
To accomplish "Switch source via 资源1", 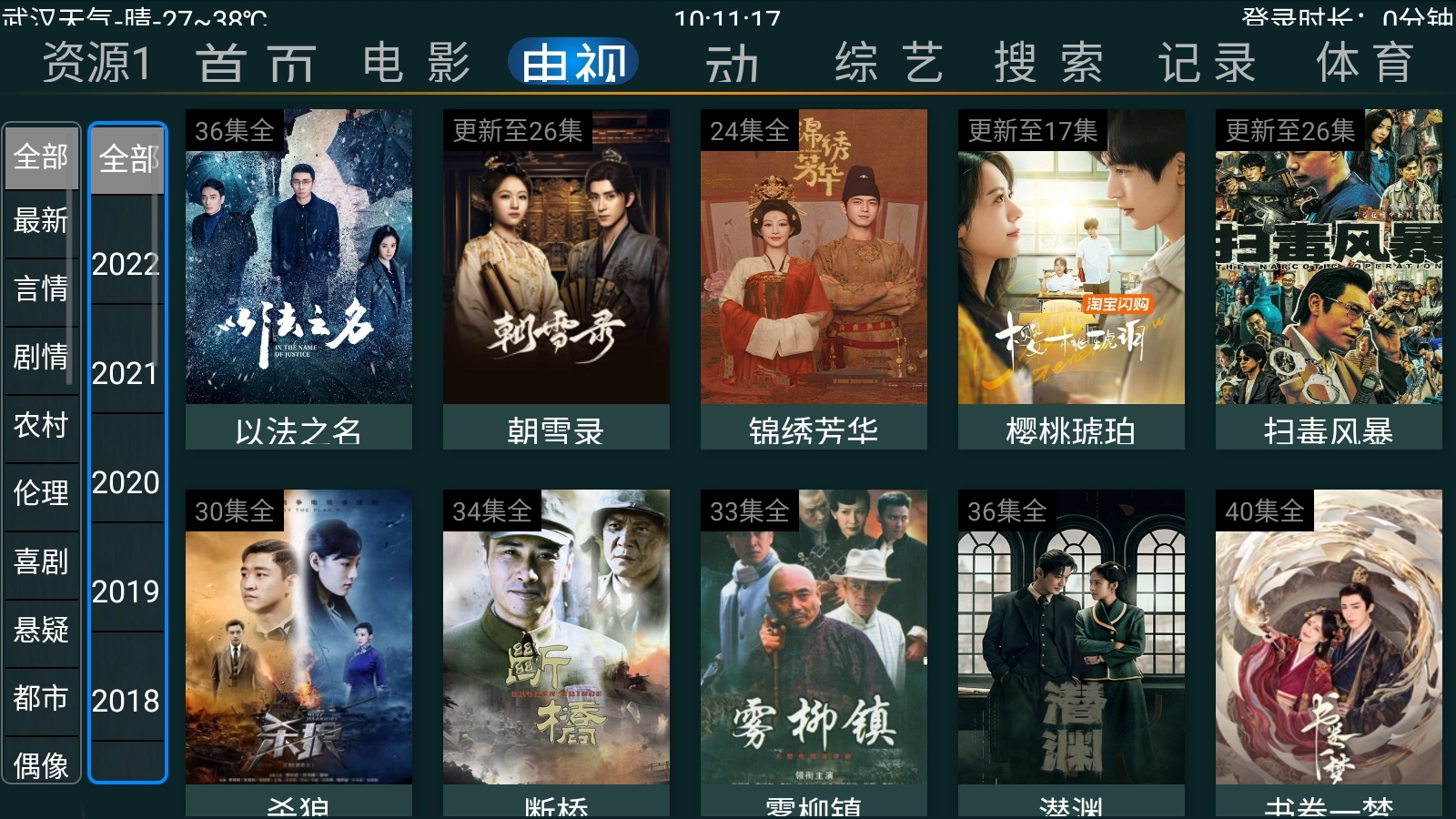I will tap(96, 64).
